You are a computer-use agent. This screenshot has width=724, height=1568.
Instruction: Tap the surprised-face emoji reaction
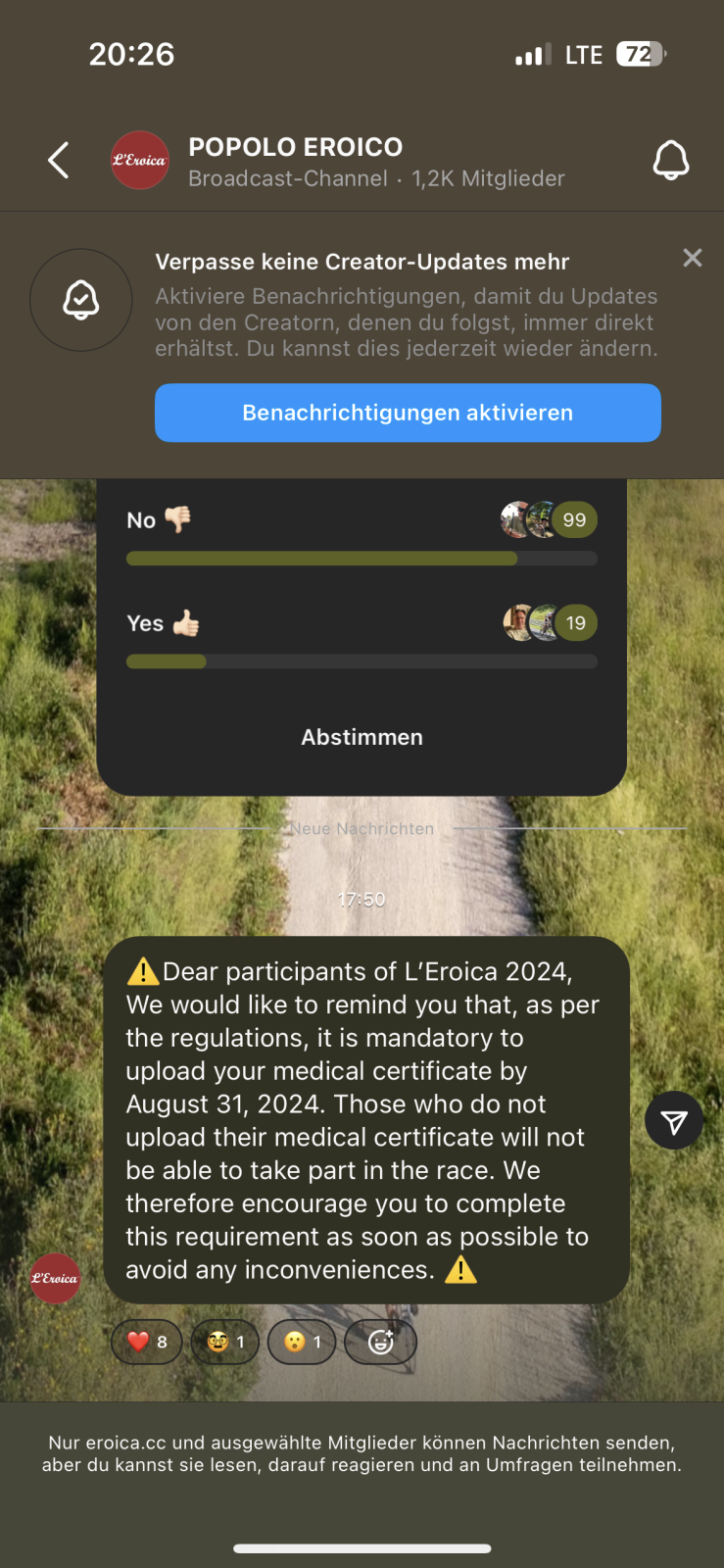302,1342
